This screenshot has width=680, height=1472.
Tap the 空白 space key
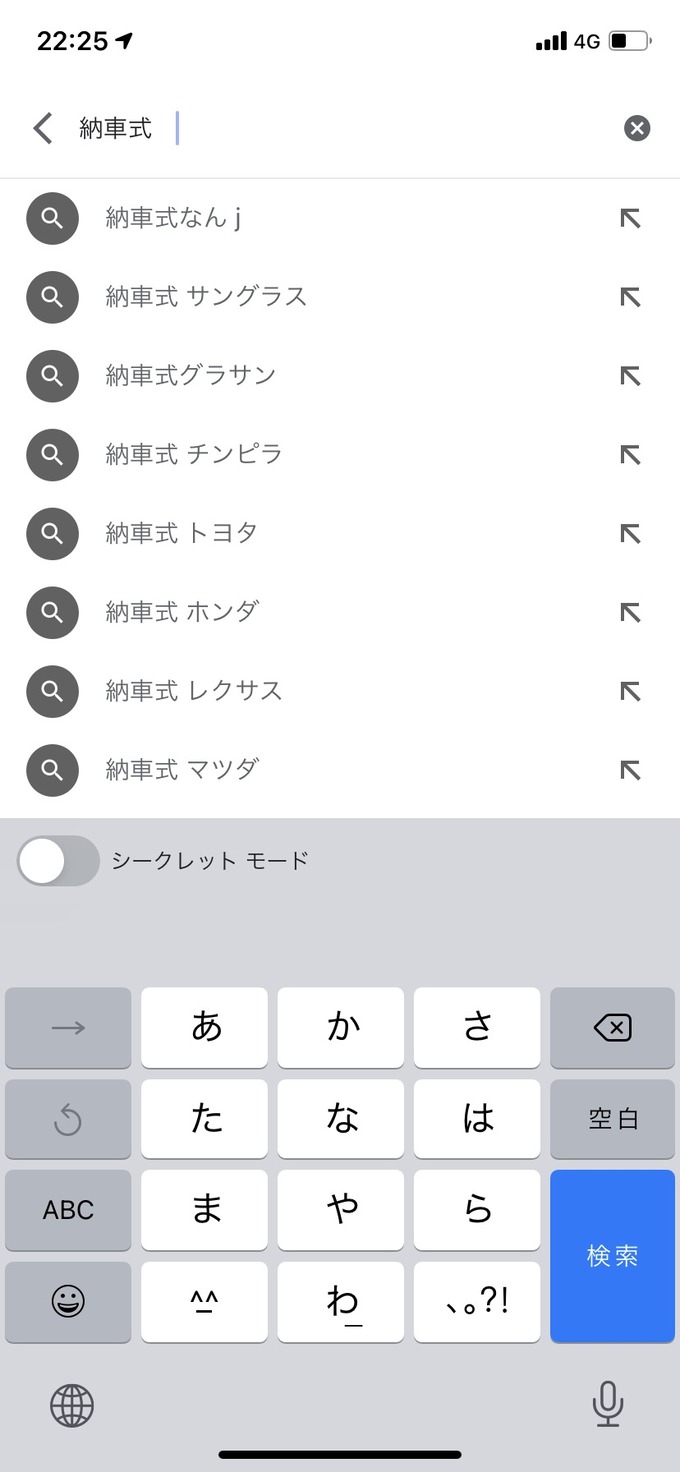coord(613,1119)
